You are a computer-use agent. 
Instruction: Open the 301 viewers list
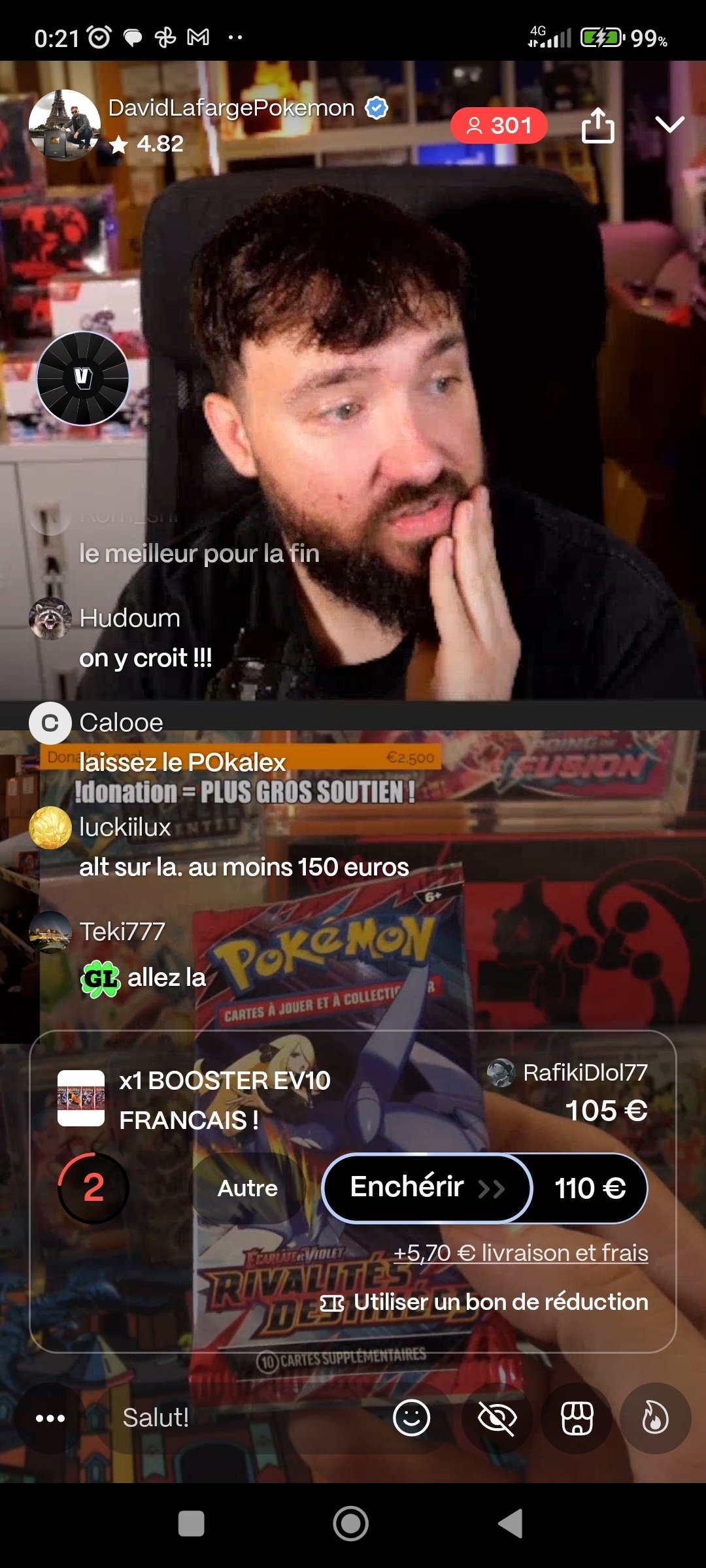coord(499,125)
